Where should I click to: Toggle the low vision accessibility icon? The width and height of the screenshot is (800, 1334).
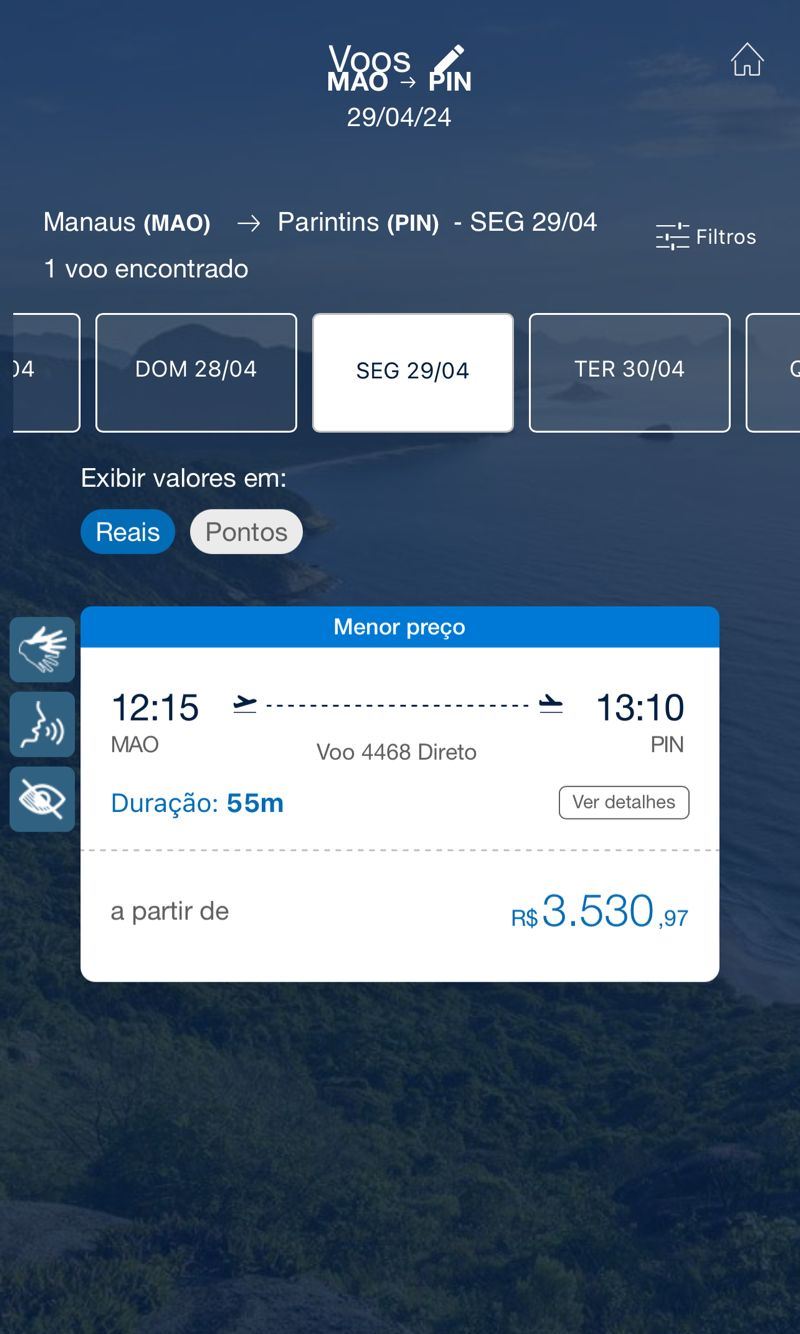tap(42, 799)
